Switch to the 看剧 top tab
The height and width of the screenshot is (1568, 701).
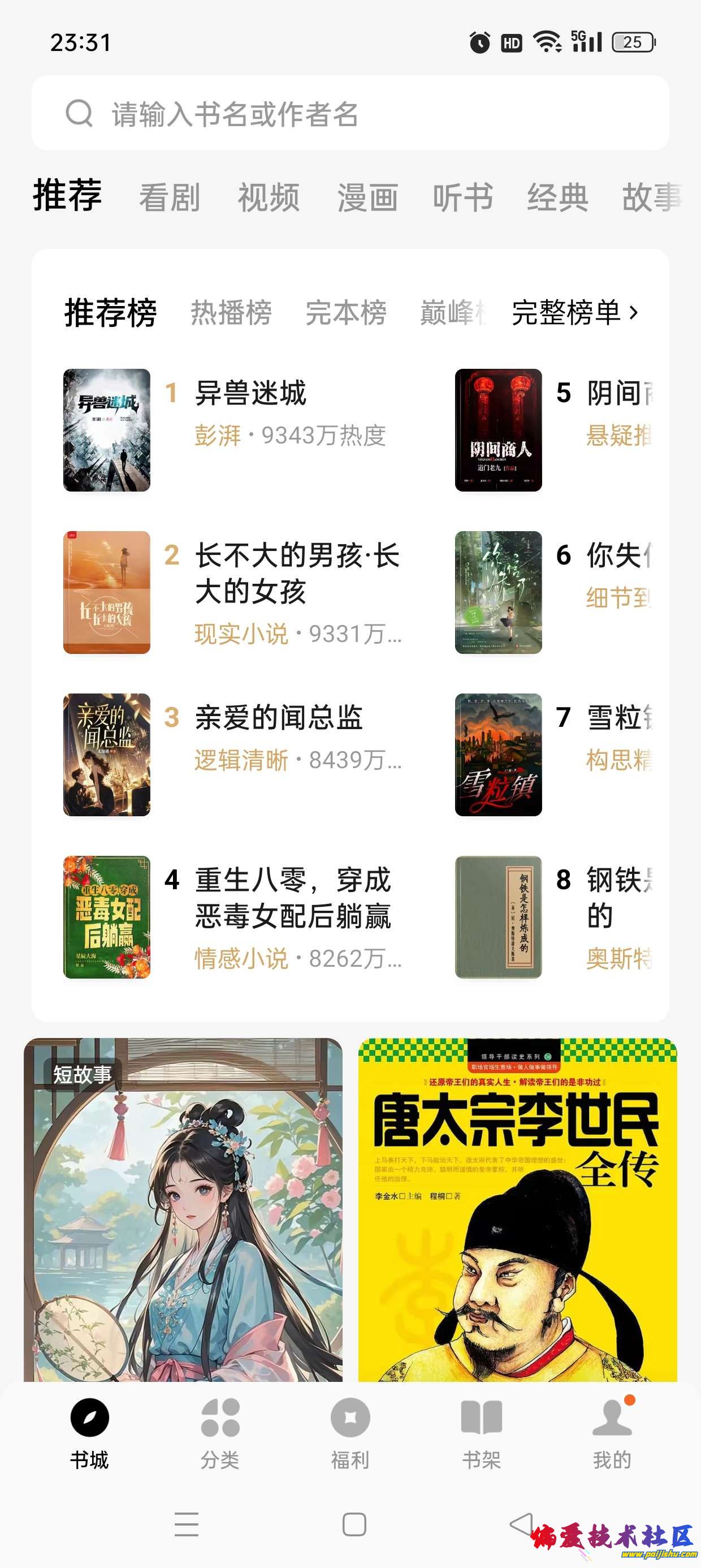169,197
